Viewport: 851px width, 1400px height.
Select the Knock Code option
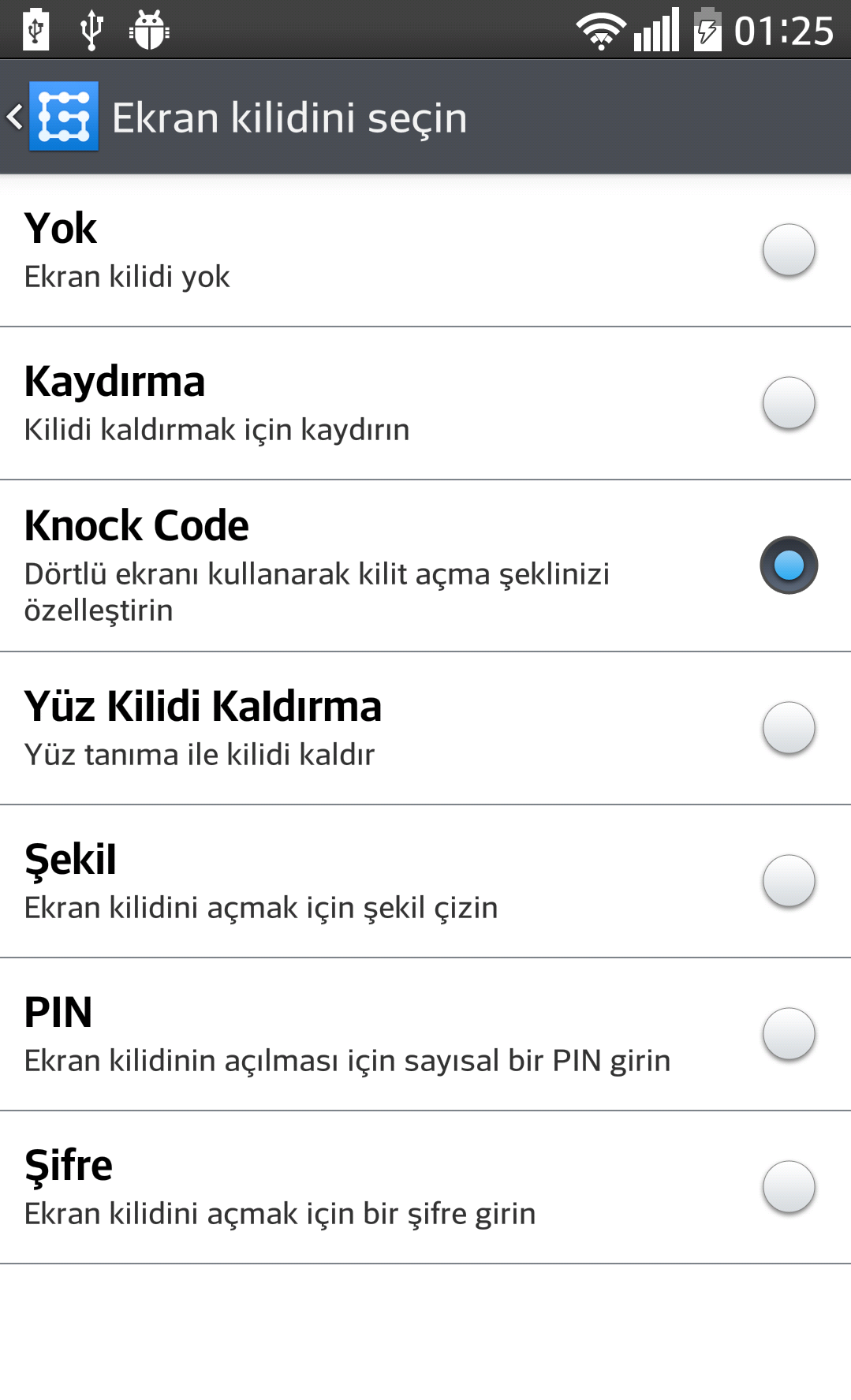click(x=425, y=566)
